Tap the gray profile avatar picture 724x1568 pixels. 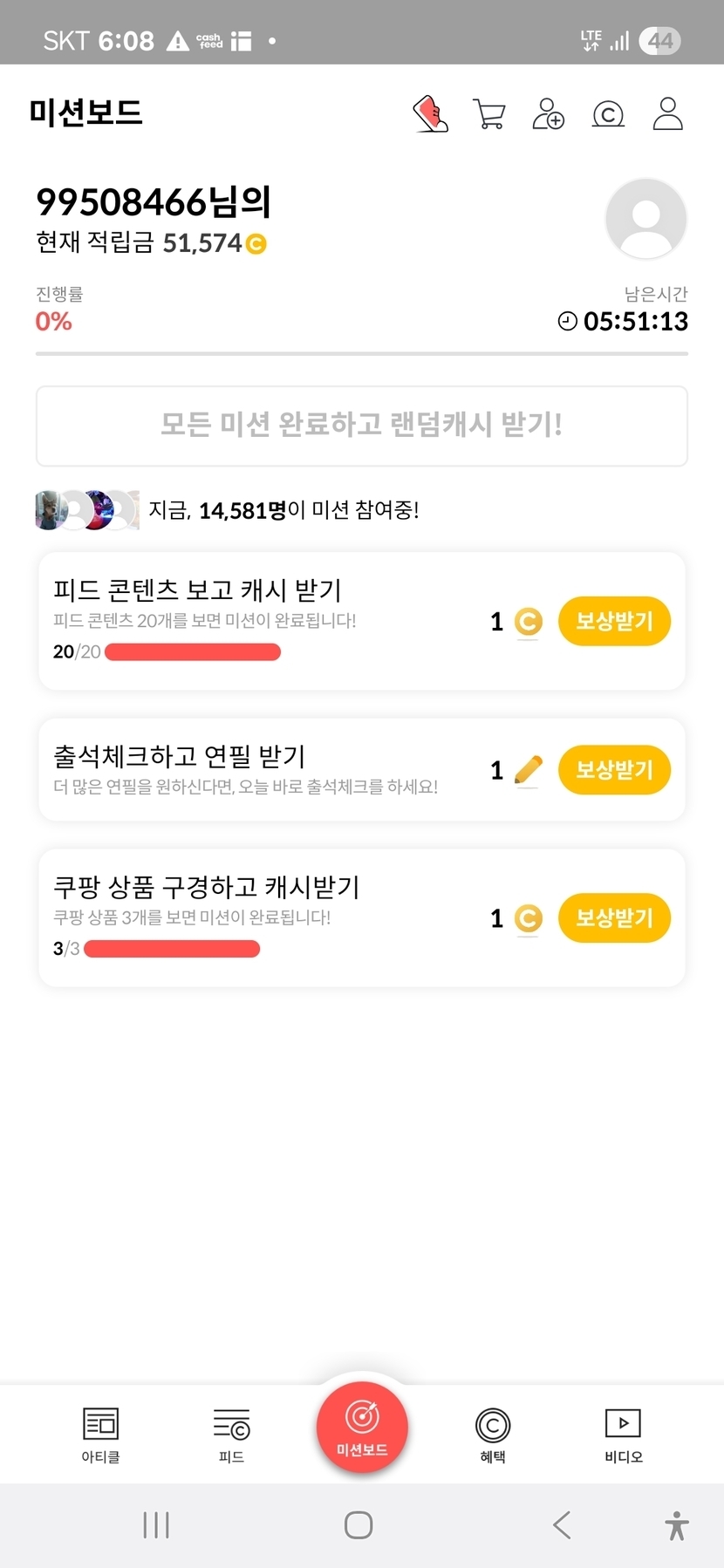645,219
